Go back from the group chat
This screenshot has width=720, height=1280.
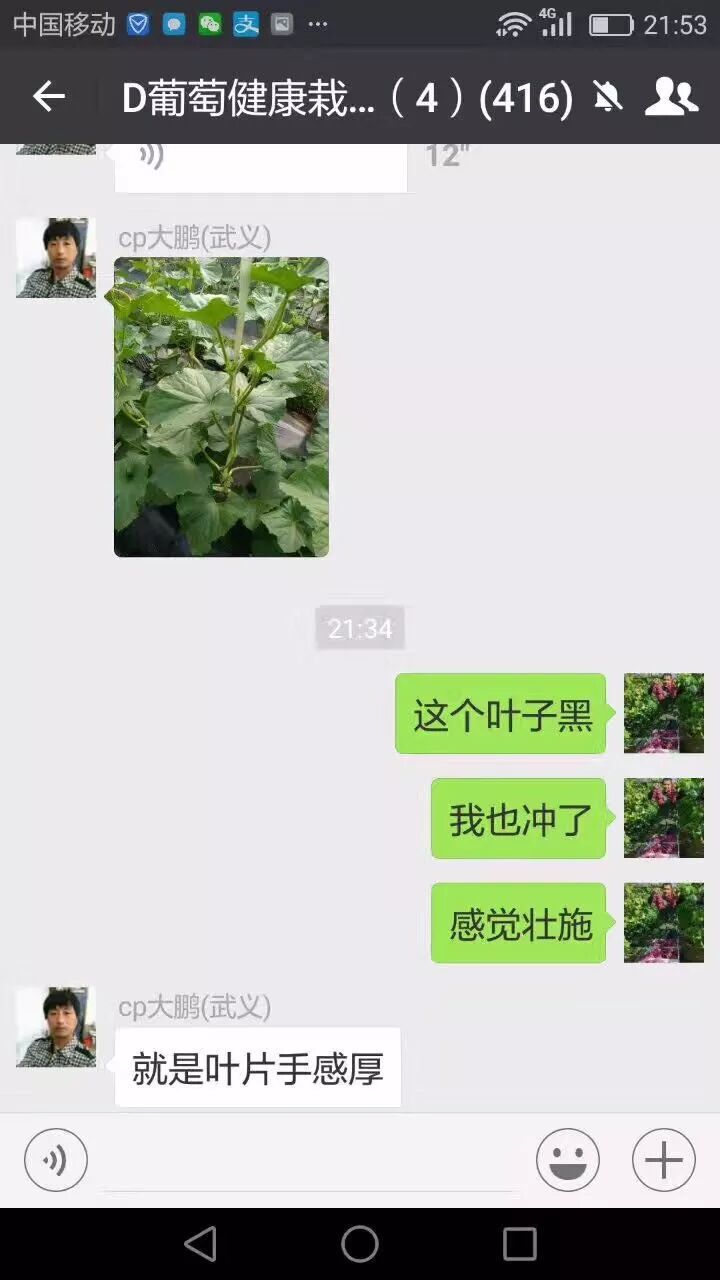48,97
